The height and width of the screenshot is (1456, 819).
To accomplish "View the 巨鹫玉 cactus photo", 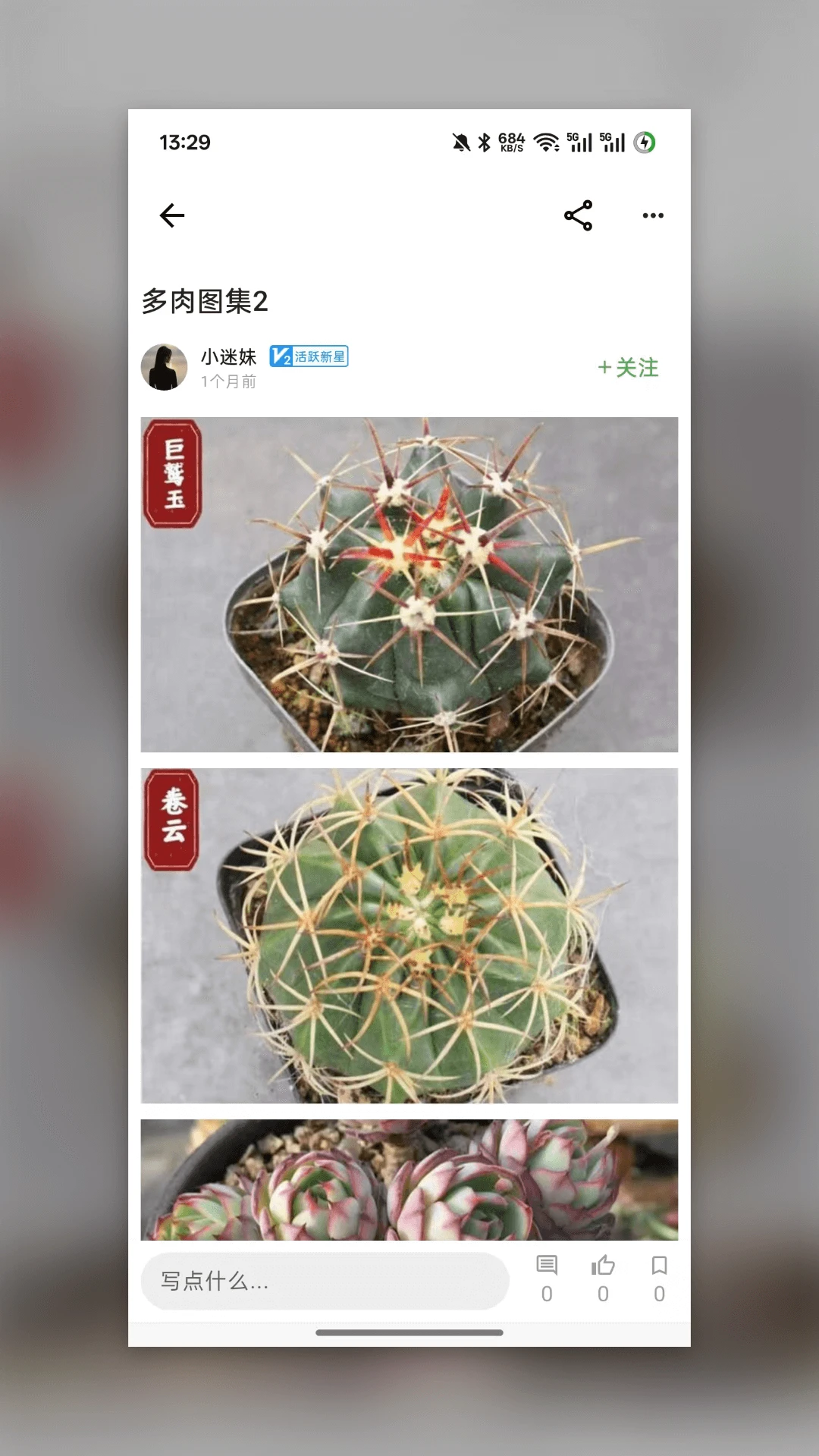I will (x=409, y=584).
